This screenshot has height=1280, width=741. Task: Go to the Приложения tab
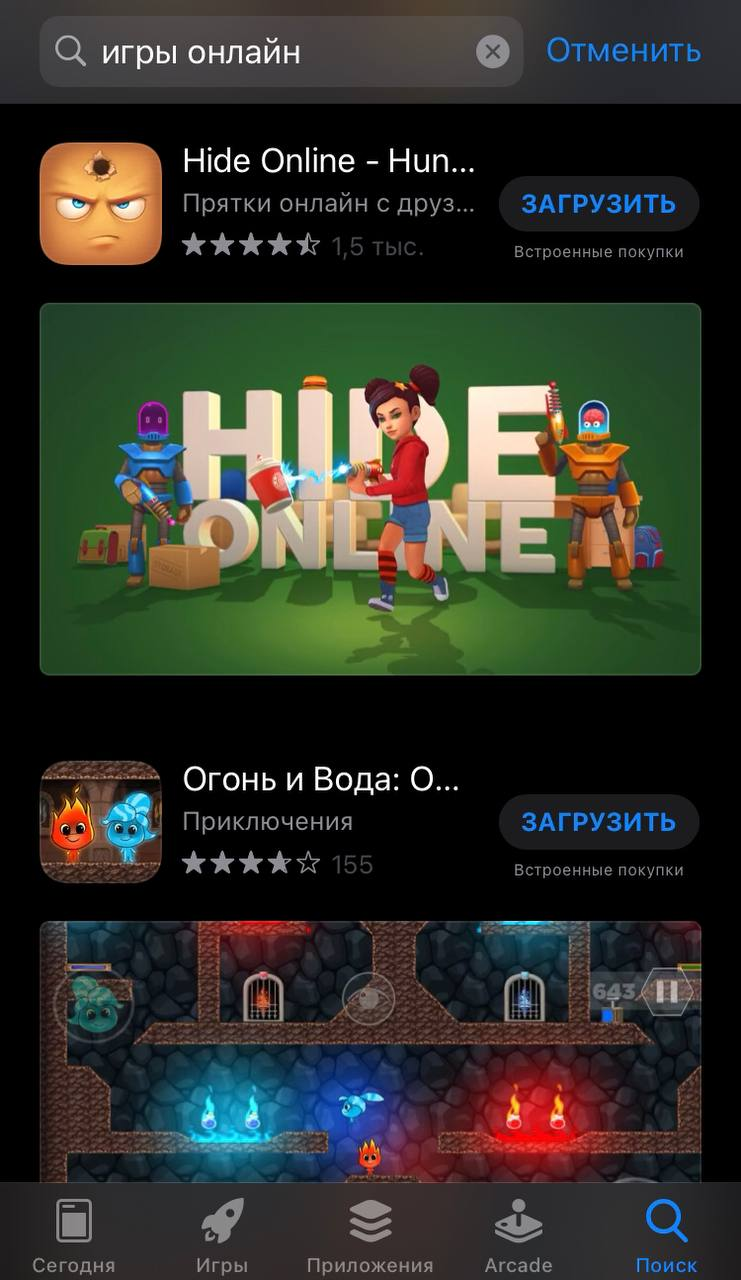370,1236
